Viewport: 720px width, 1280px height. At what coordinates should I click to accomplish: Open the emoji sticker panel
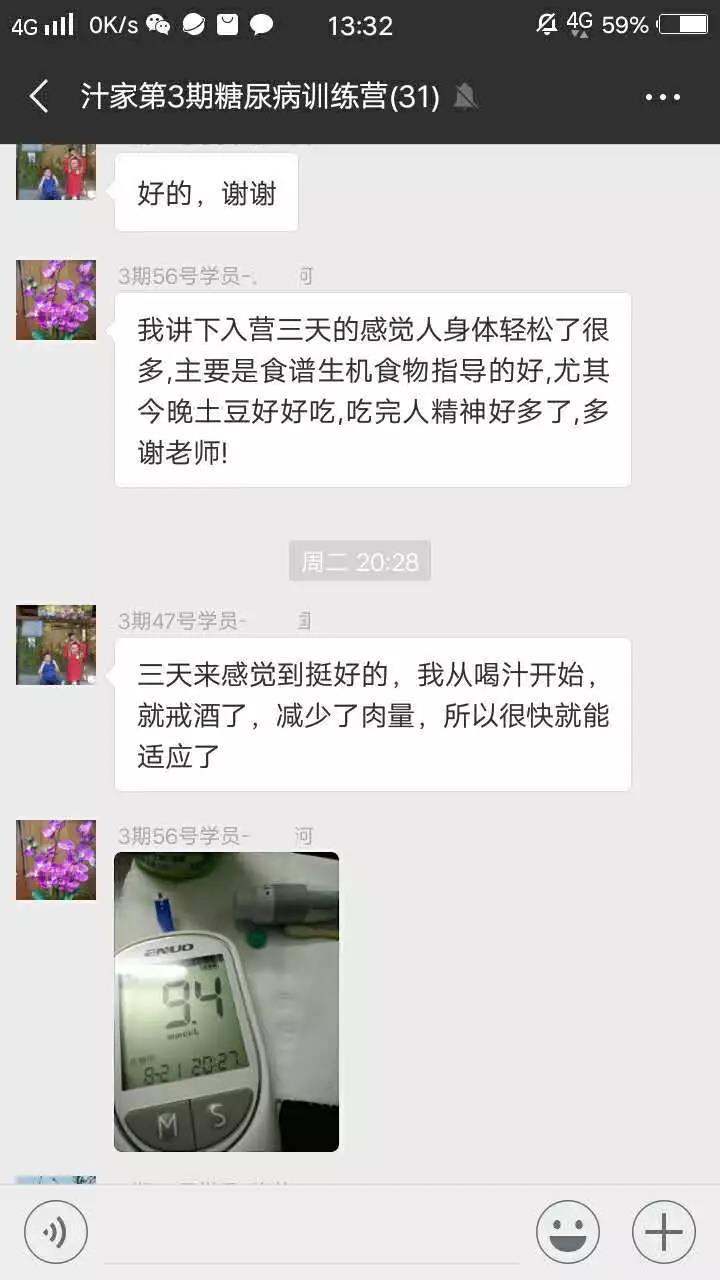(x=568, y=1232)
